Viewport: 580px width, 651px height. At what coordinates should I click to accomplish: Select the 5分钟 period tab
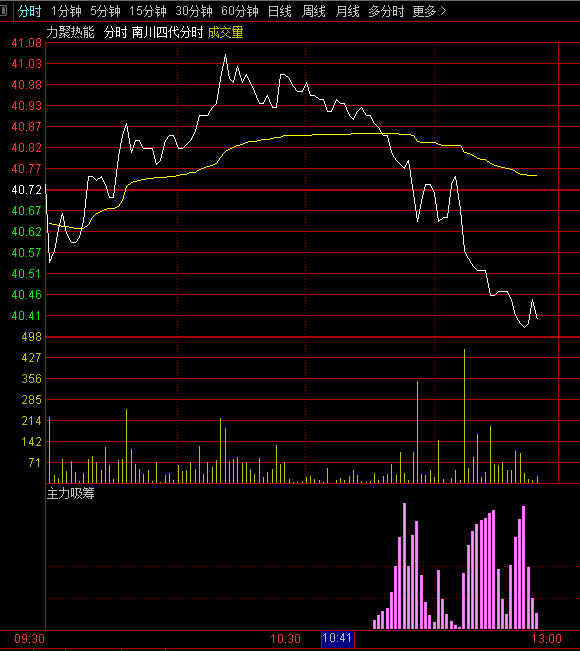pos(105,11)
